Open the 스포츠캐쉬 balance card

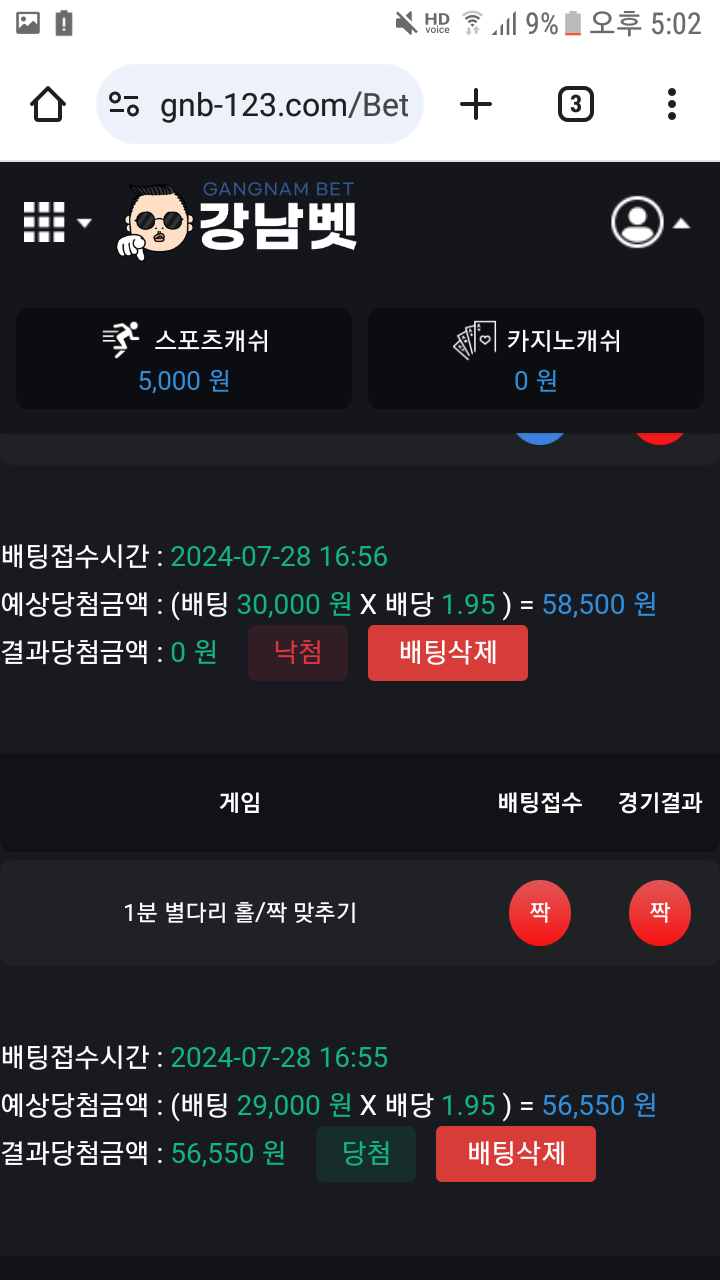click(x=184, y=359)
